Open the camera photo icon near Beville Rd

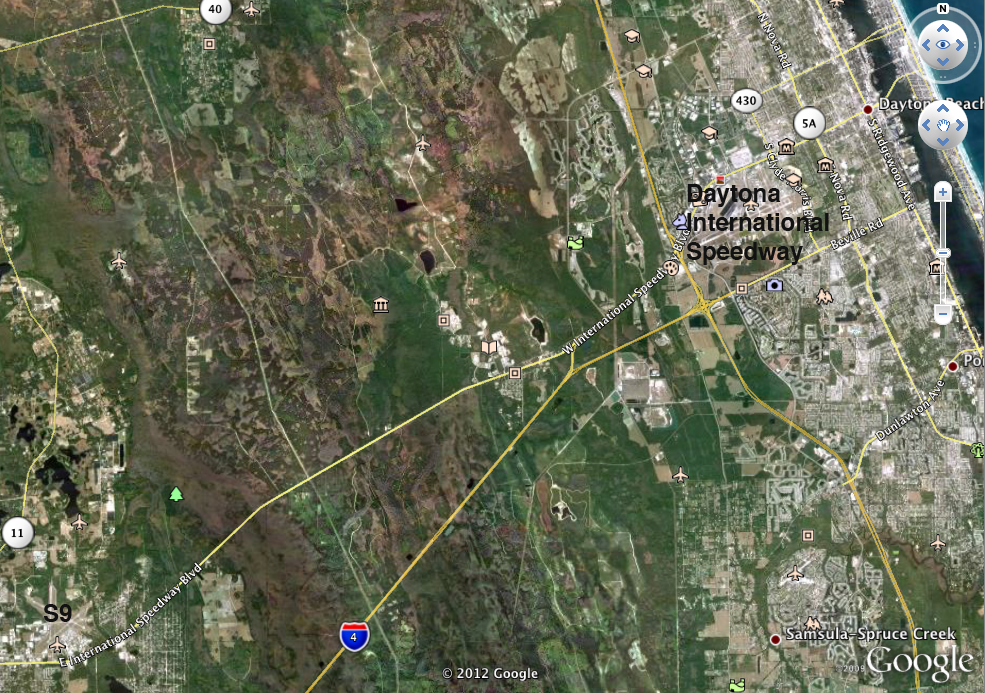(x=773, y=285)
